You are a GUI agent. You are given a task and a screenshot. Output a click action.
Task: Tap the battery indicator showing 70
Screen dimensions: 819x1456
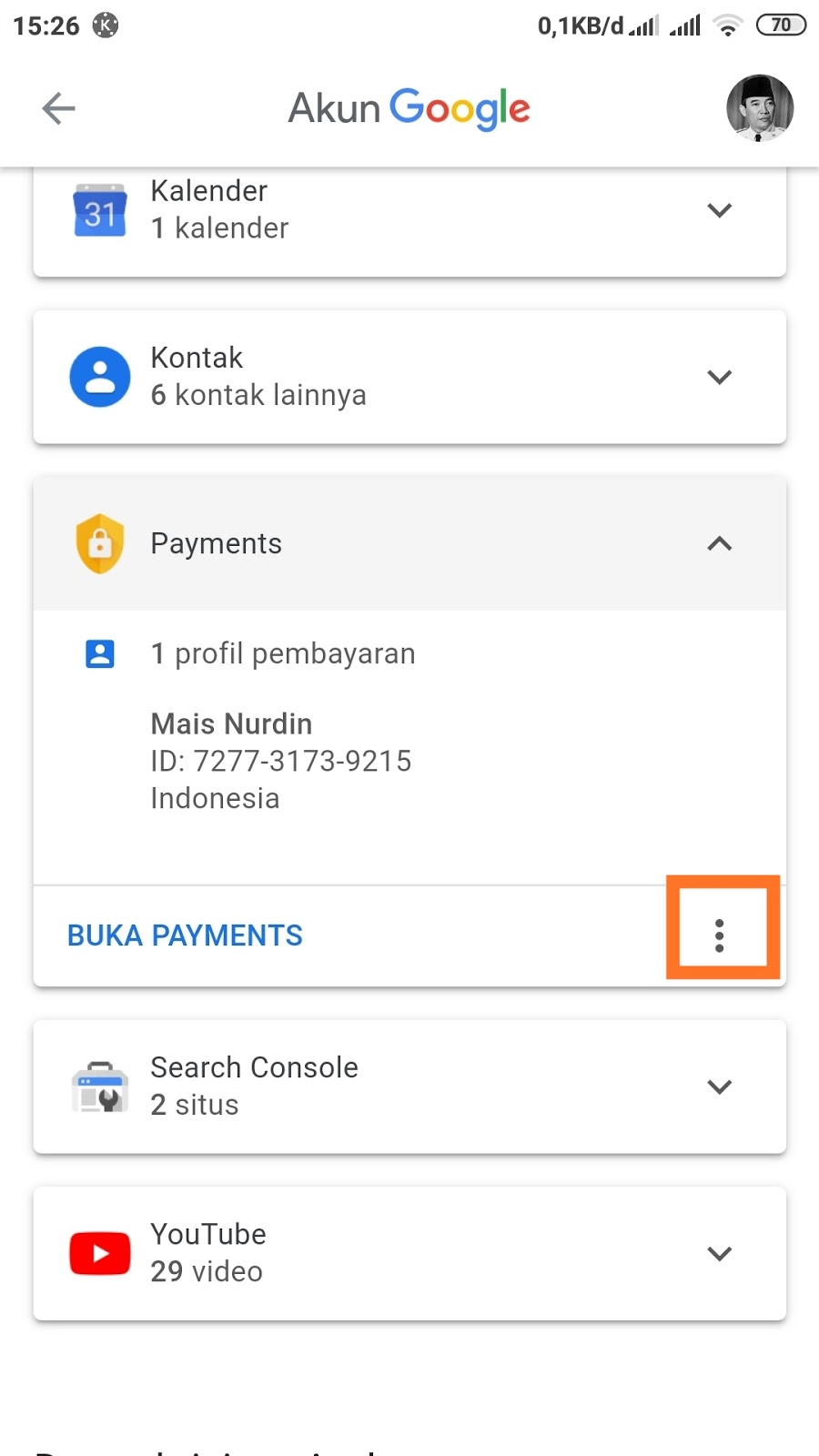[x=780, y=25]
